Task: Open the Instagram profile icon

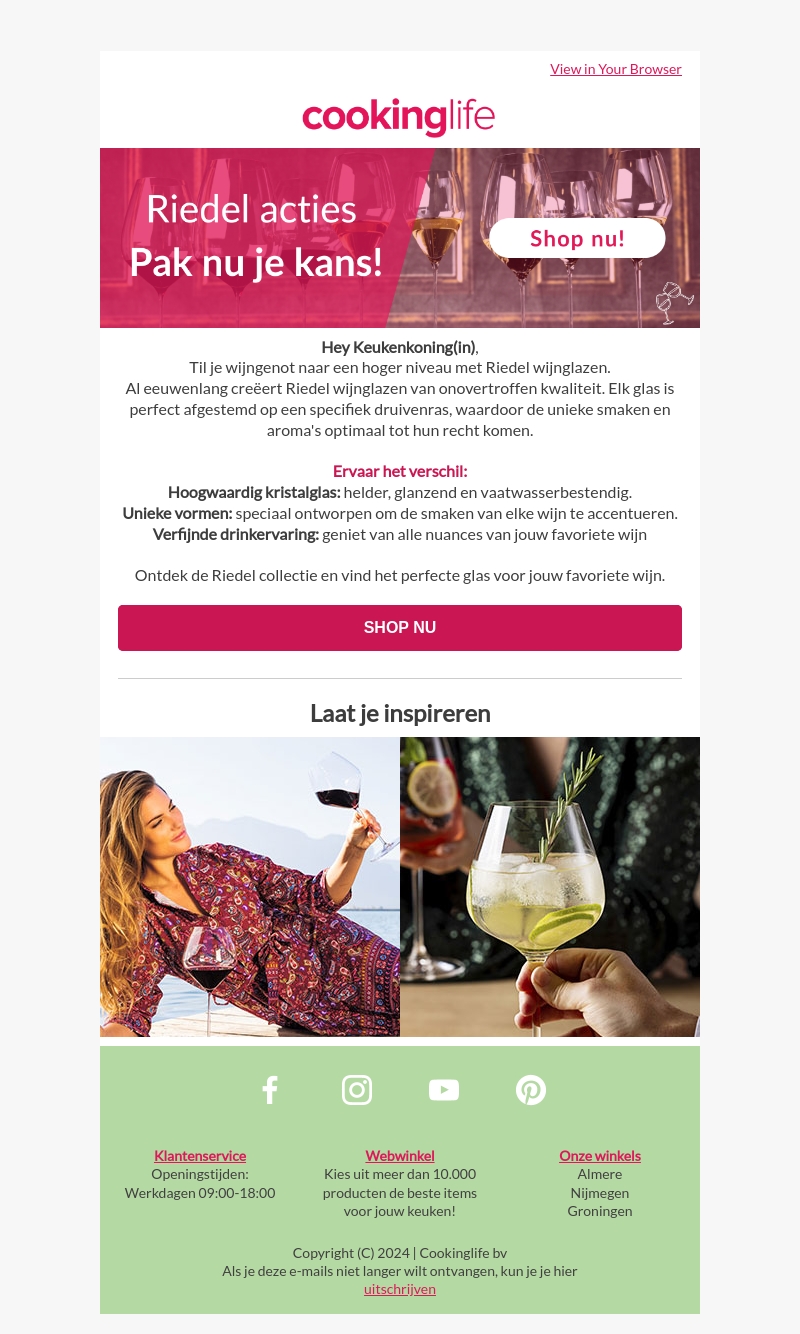Action: (x=357, y=1090)
